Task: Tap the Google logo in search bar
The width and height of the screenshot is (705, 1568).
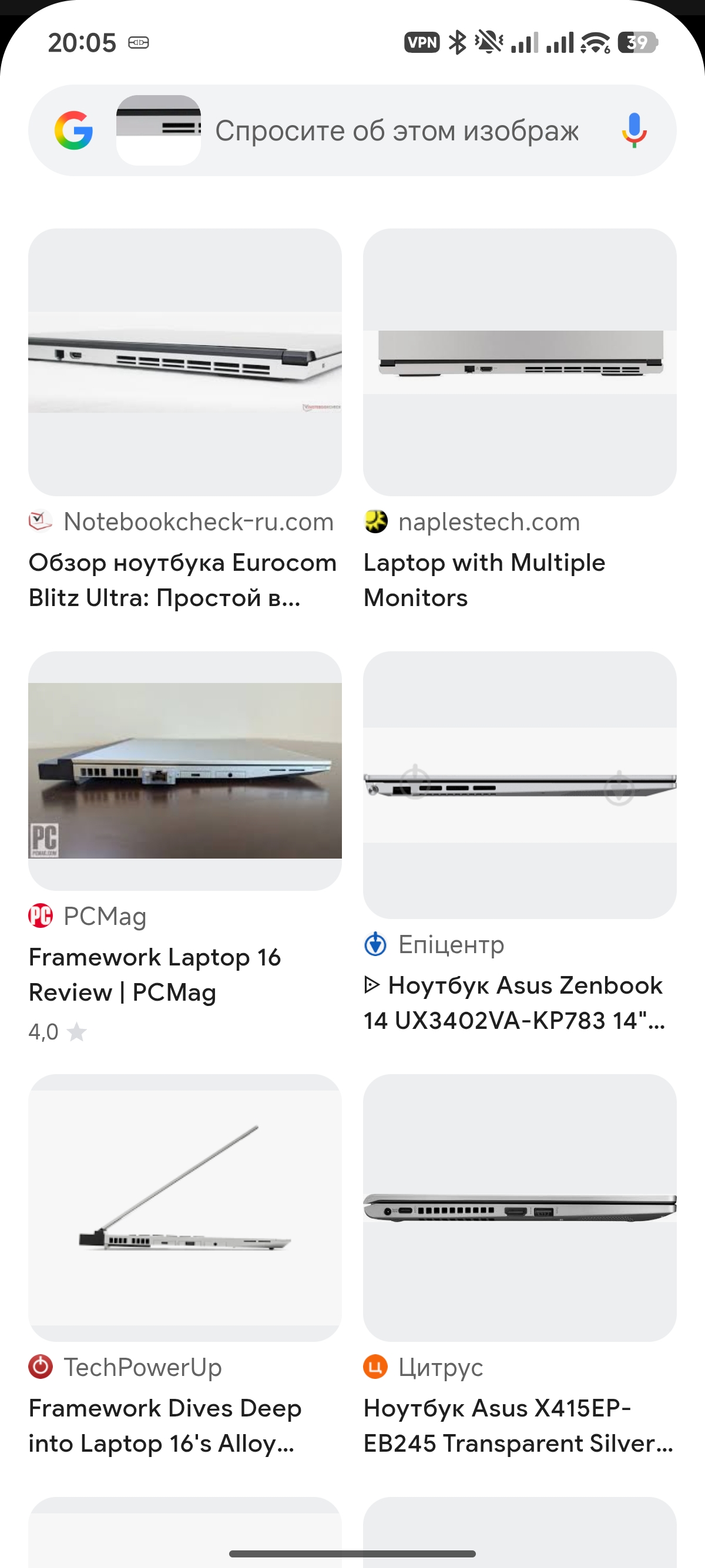Action: point(73,130)
